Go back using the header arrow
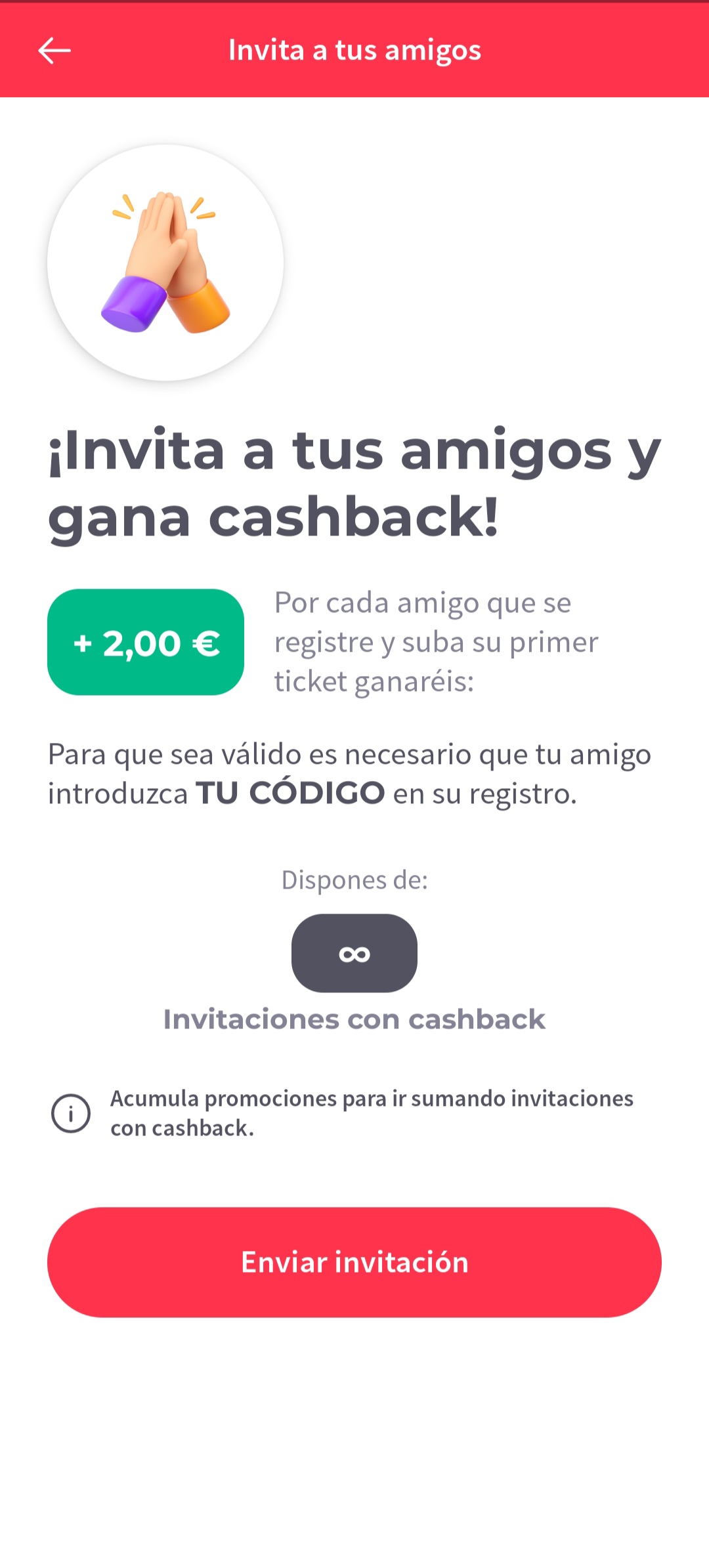This screenshot has height=1568, width=709. 54,51
